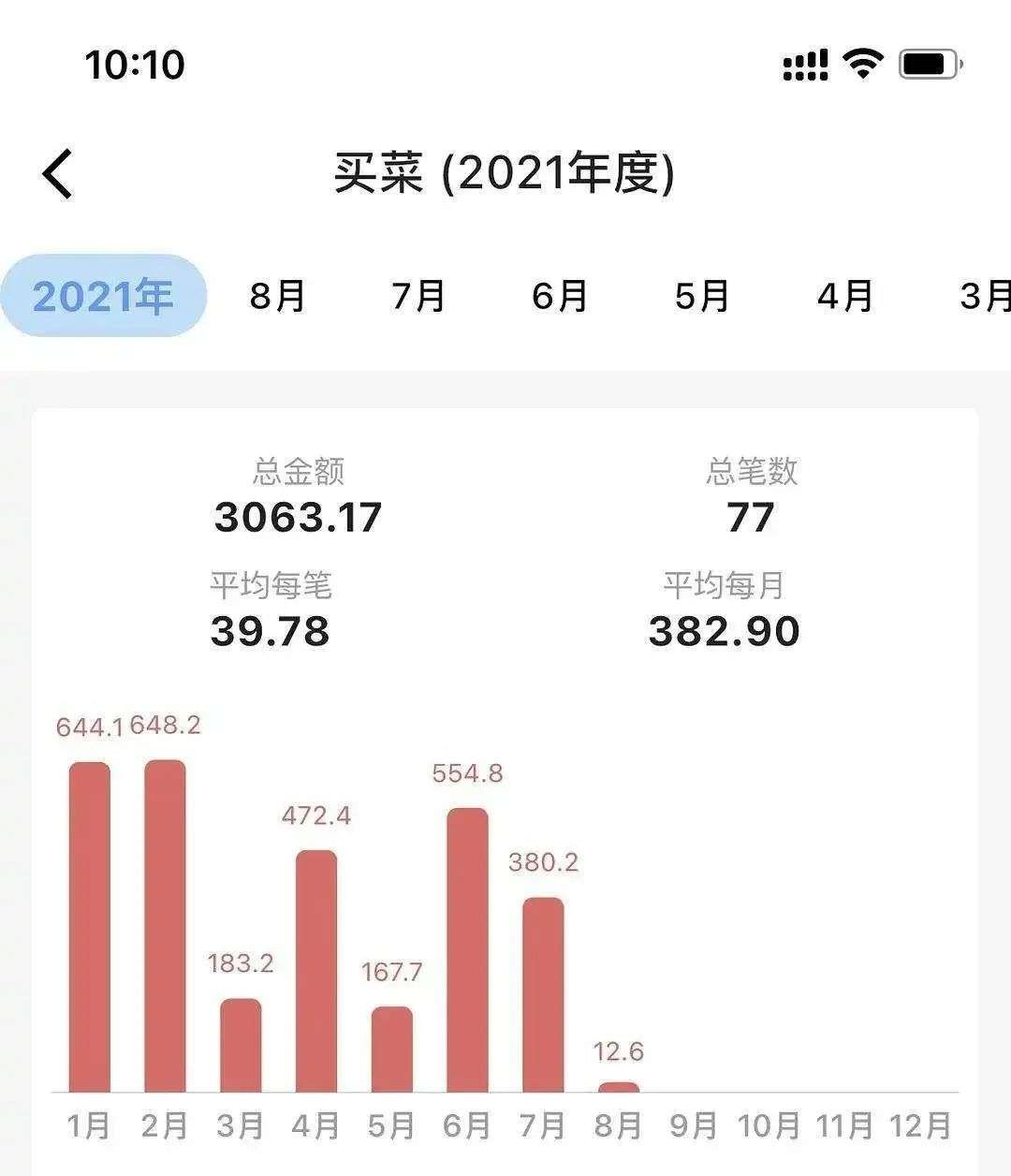
Task: Jump to the 3月 tab
Action: [x=985, y=296]
